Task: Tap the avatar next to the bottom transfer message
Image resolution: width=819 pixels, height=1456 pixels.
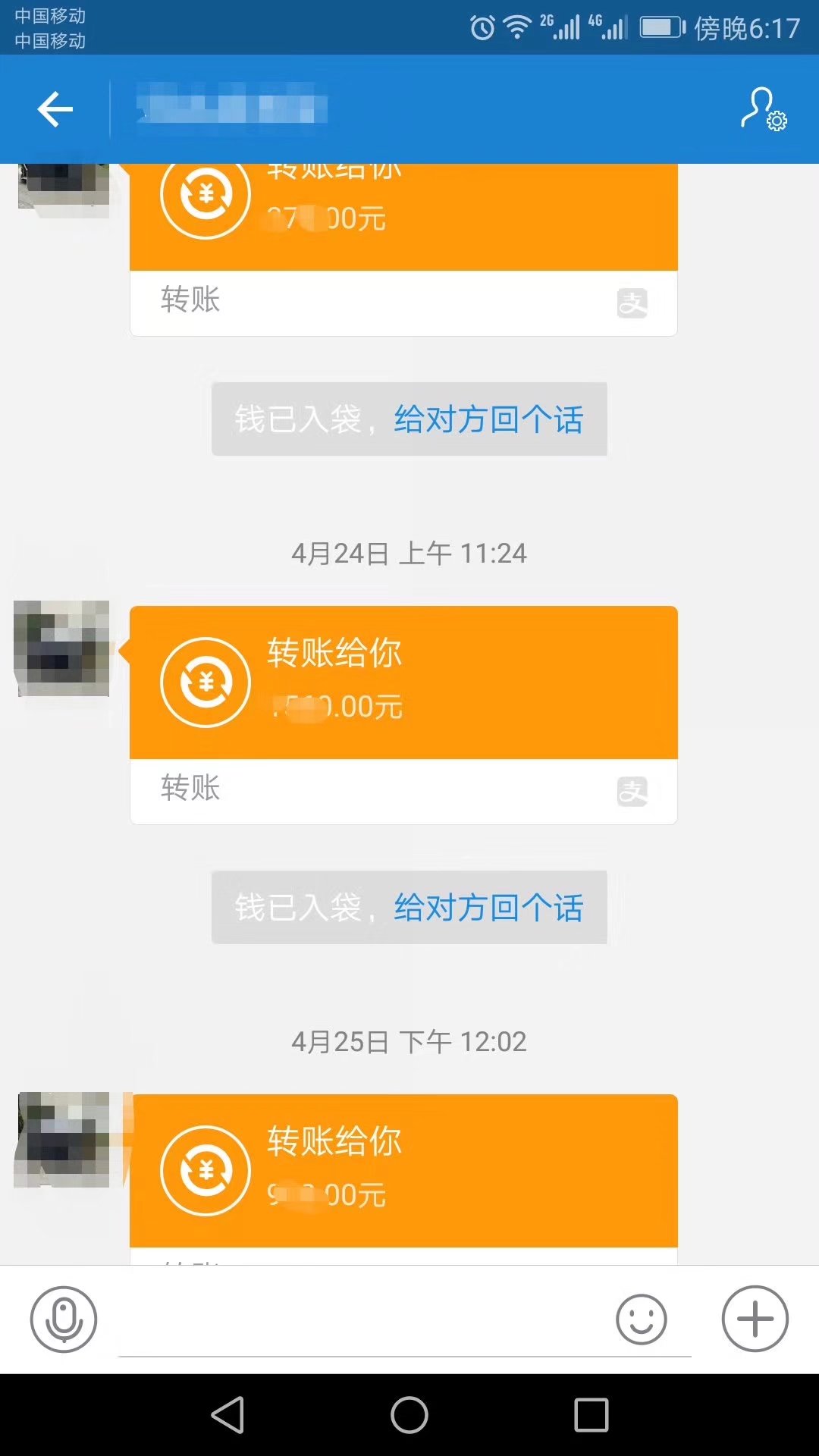Action: 62,1141
